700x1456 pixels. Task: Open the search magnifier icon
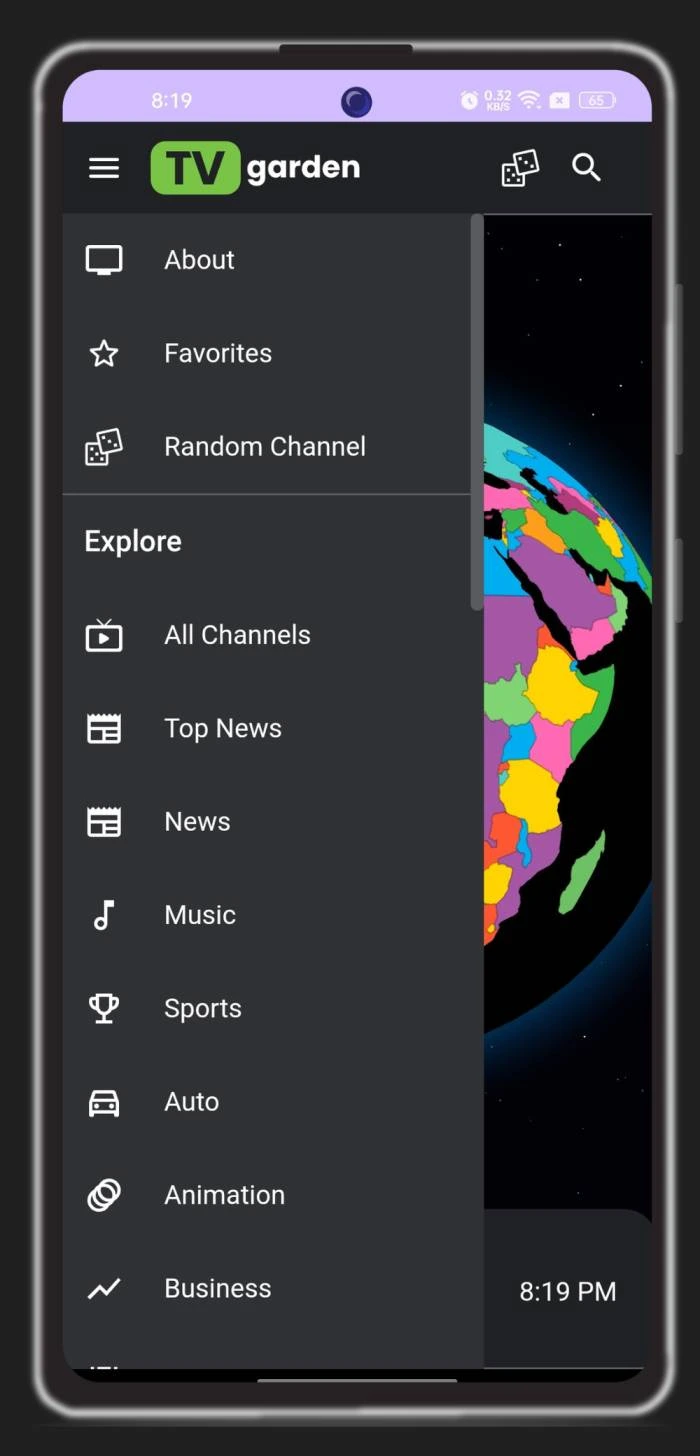586,168
